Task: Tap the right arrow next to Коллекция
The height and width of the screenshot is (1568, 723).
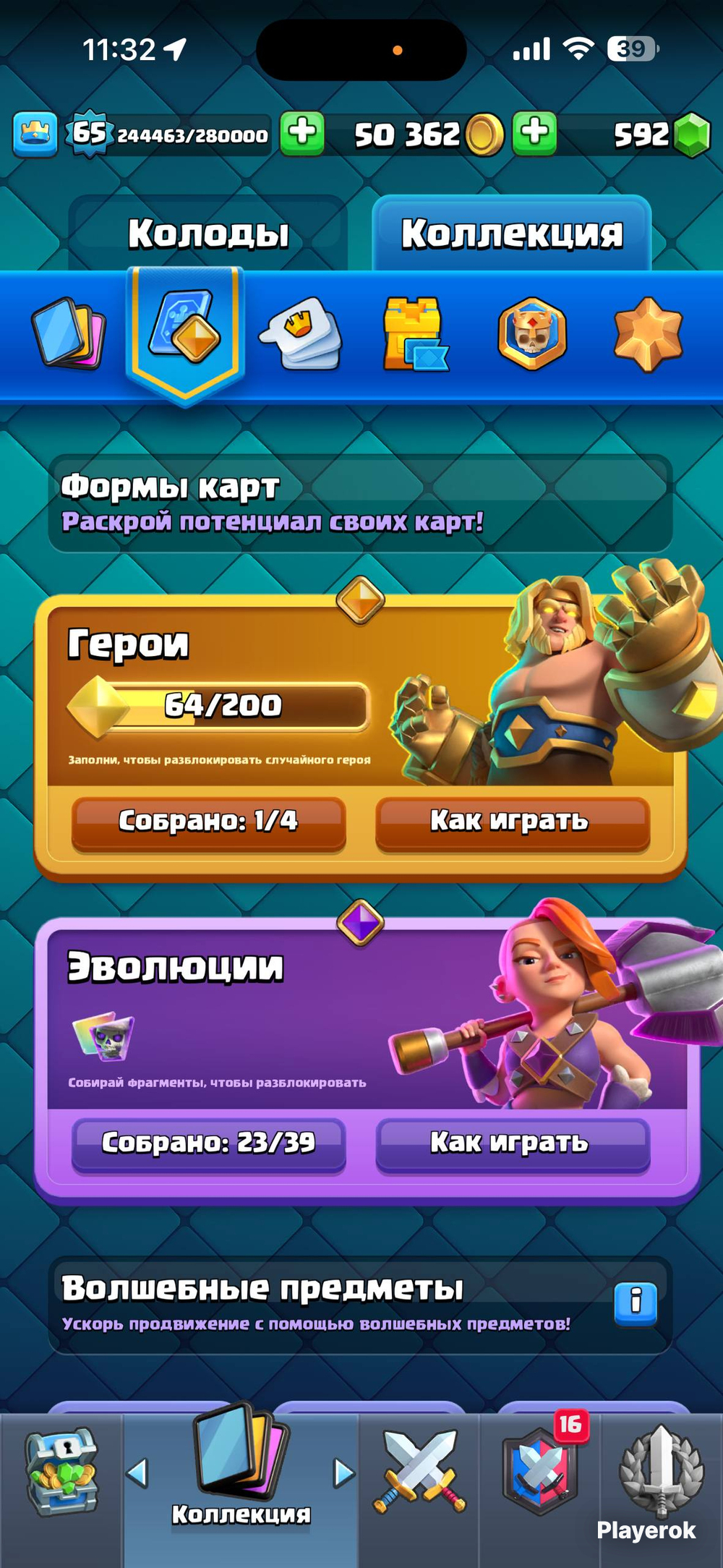Action: [344, 1473]
